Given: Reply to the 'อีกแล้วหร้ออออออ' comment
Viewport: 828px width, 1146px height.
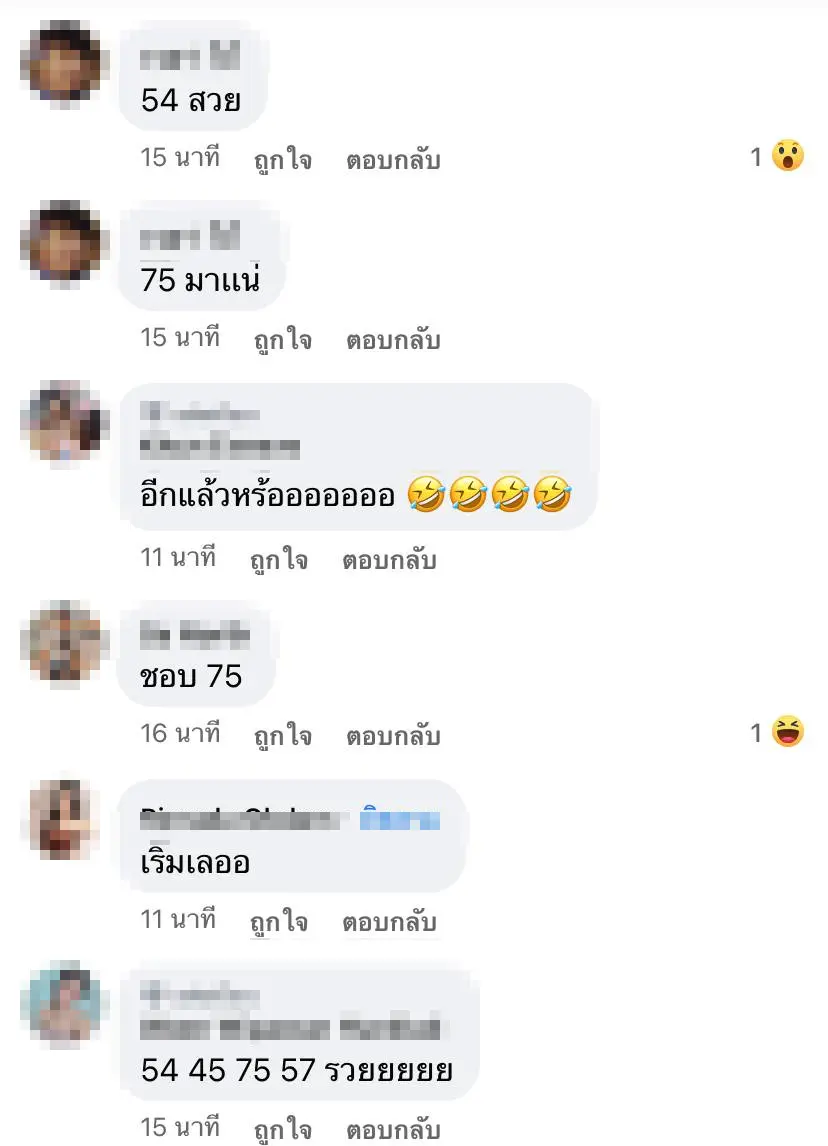Looking at the screenshot, I should [x=389, y=560].
